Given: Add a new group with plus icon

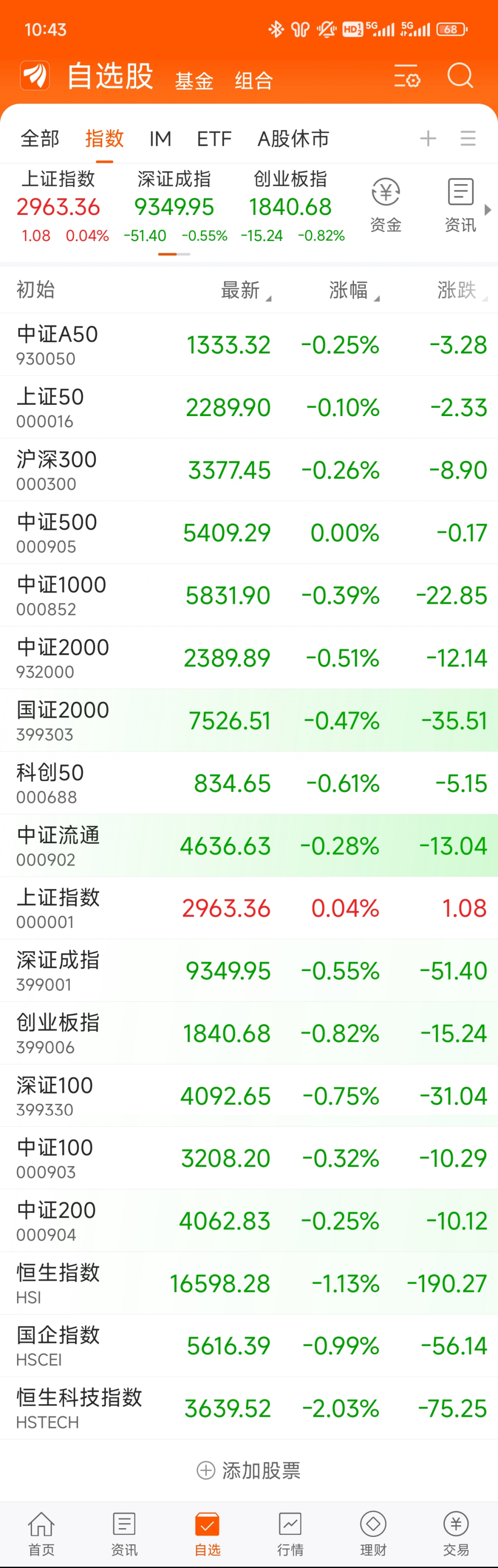Looking at the screenshot, I should 428,139.
